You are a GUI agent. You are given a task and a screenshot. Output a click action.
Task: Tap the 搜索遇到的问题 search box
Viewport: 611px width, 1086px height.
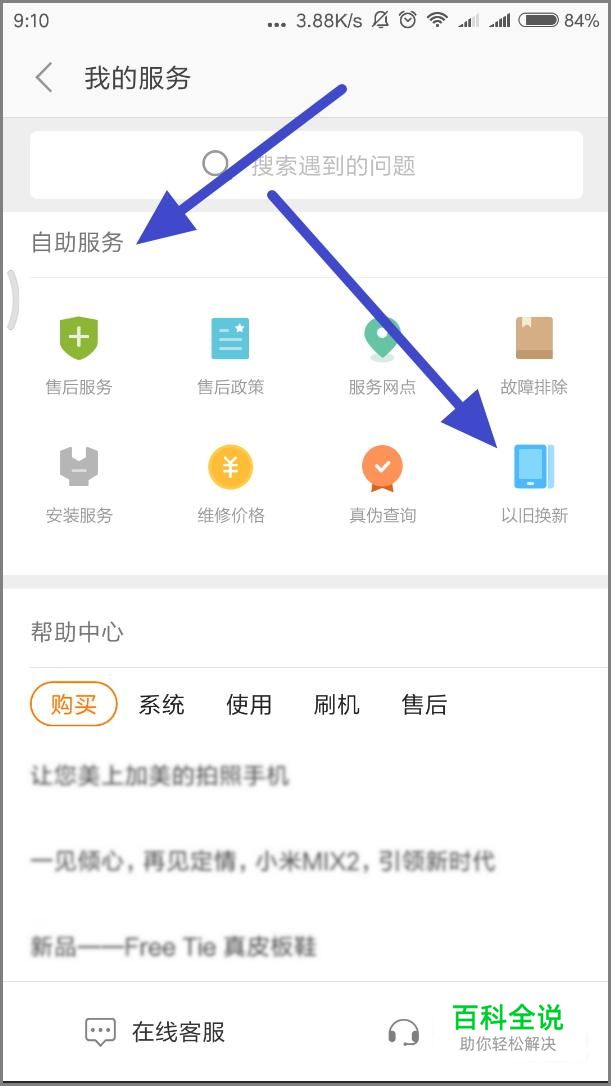click(x=306, y=165)
